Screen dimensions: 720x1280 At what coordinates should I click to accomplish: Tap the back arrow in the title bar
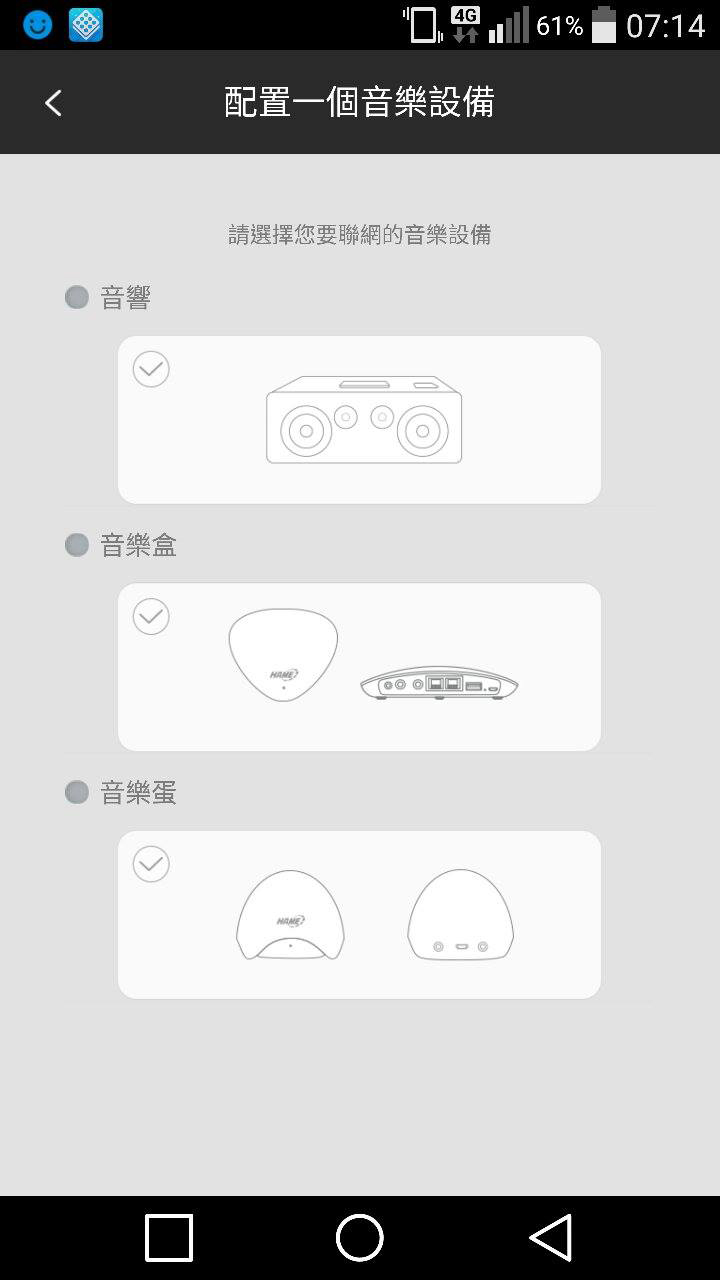[52, 102]
